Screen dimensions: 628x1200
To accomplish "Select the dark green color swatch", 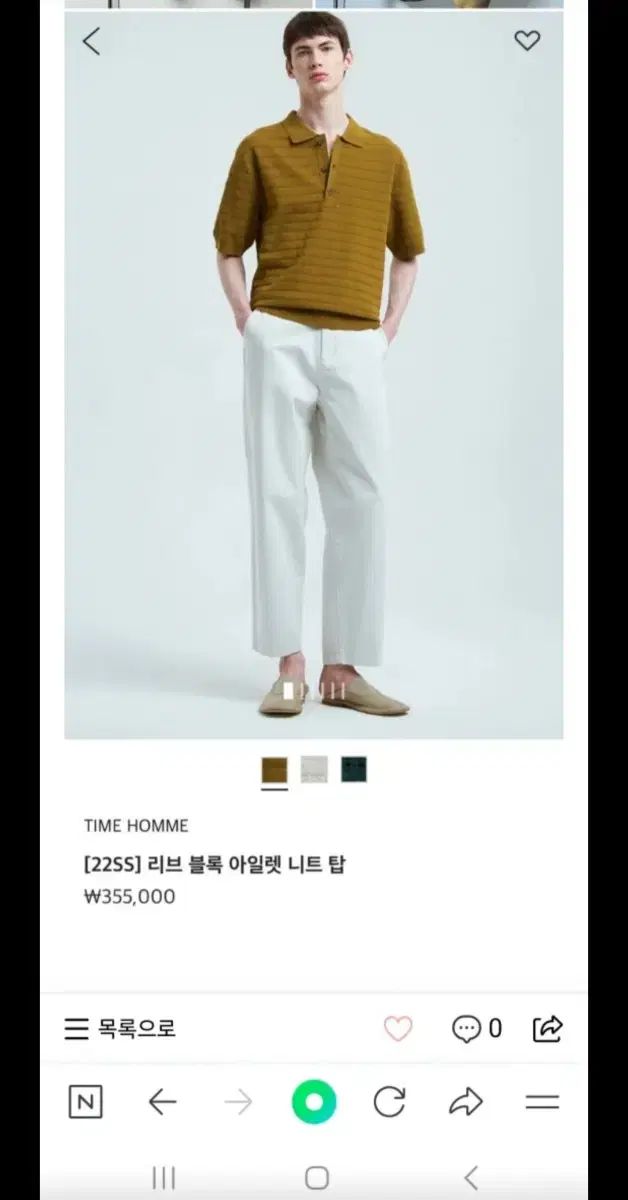I will click(354, 769).
